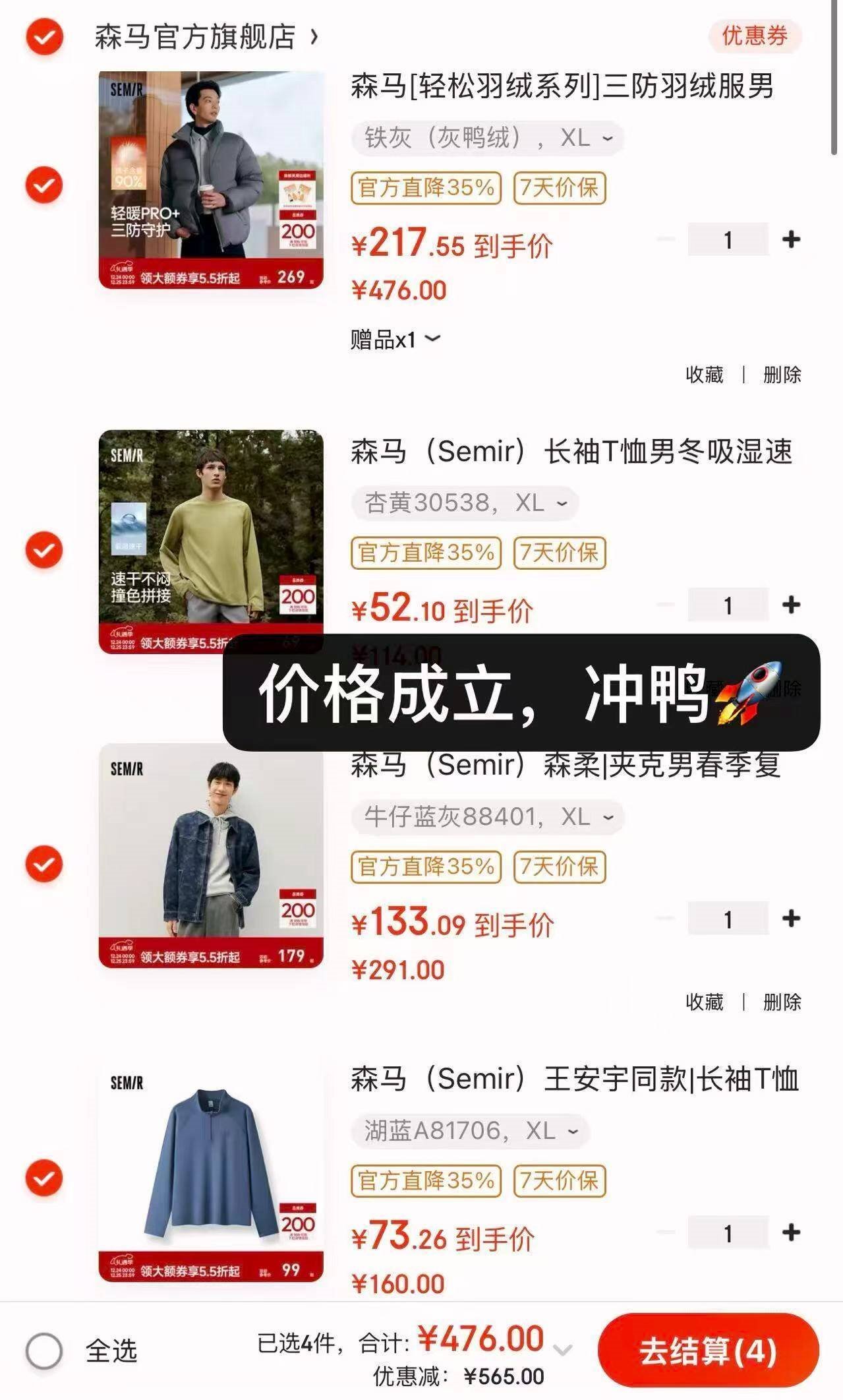This screenshot has width=843, height=1400.
Task: Change the 杏黄30538 XL variant
Action: point(465,503)
